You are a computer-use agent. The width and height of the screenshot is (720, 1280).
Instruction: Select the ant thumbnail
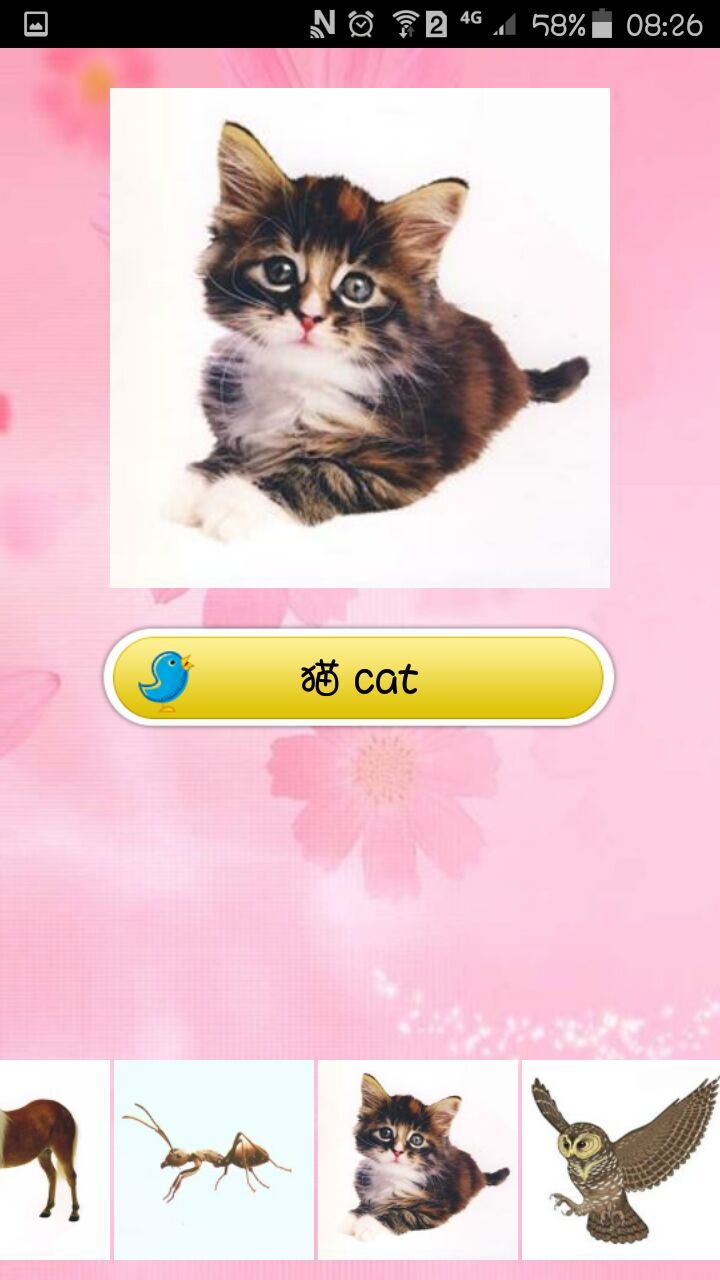213,1160
